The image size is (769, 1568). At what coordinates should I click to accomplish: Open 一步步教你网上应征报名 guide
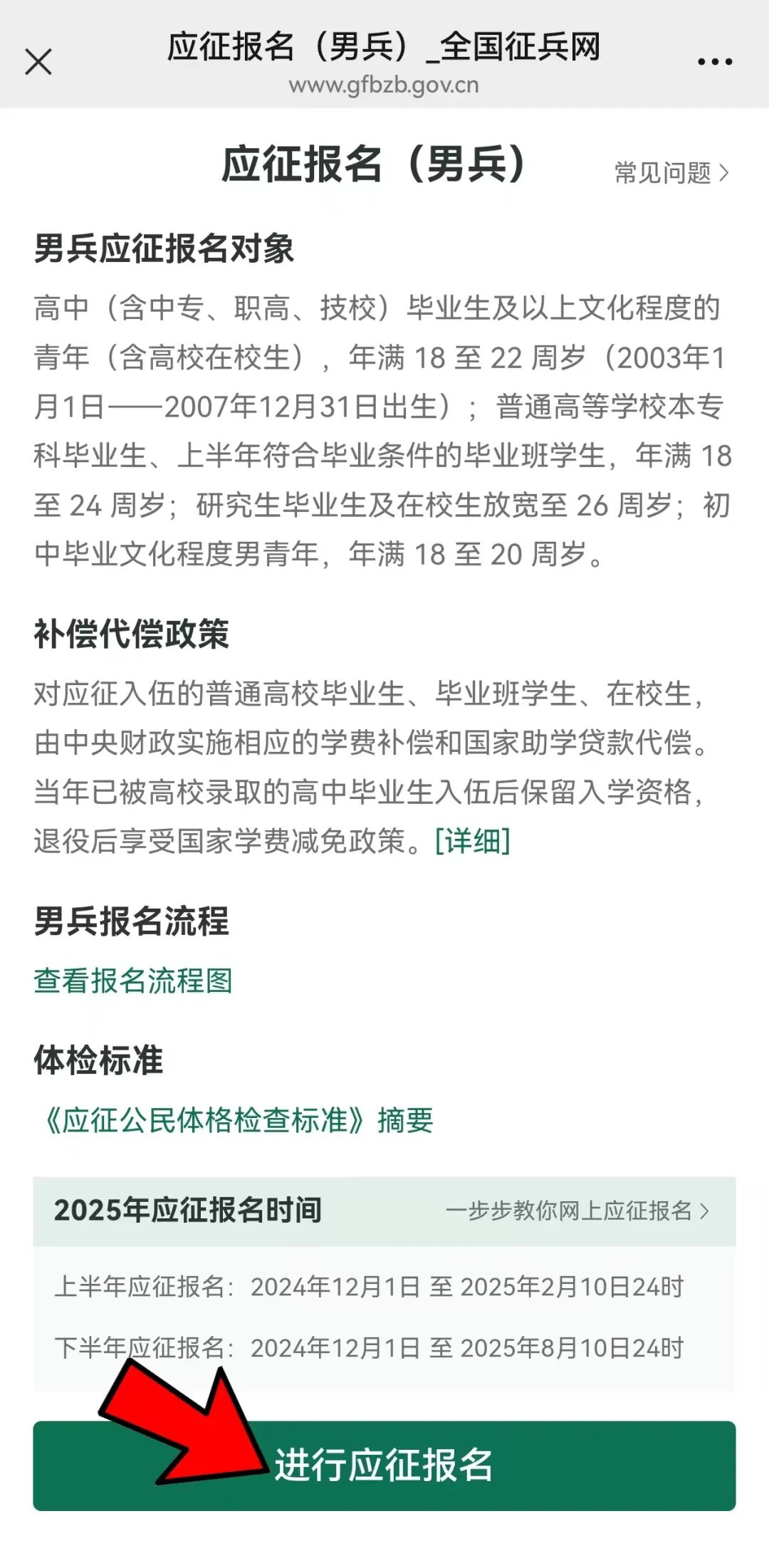click(577, 1211)
